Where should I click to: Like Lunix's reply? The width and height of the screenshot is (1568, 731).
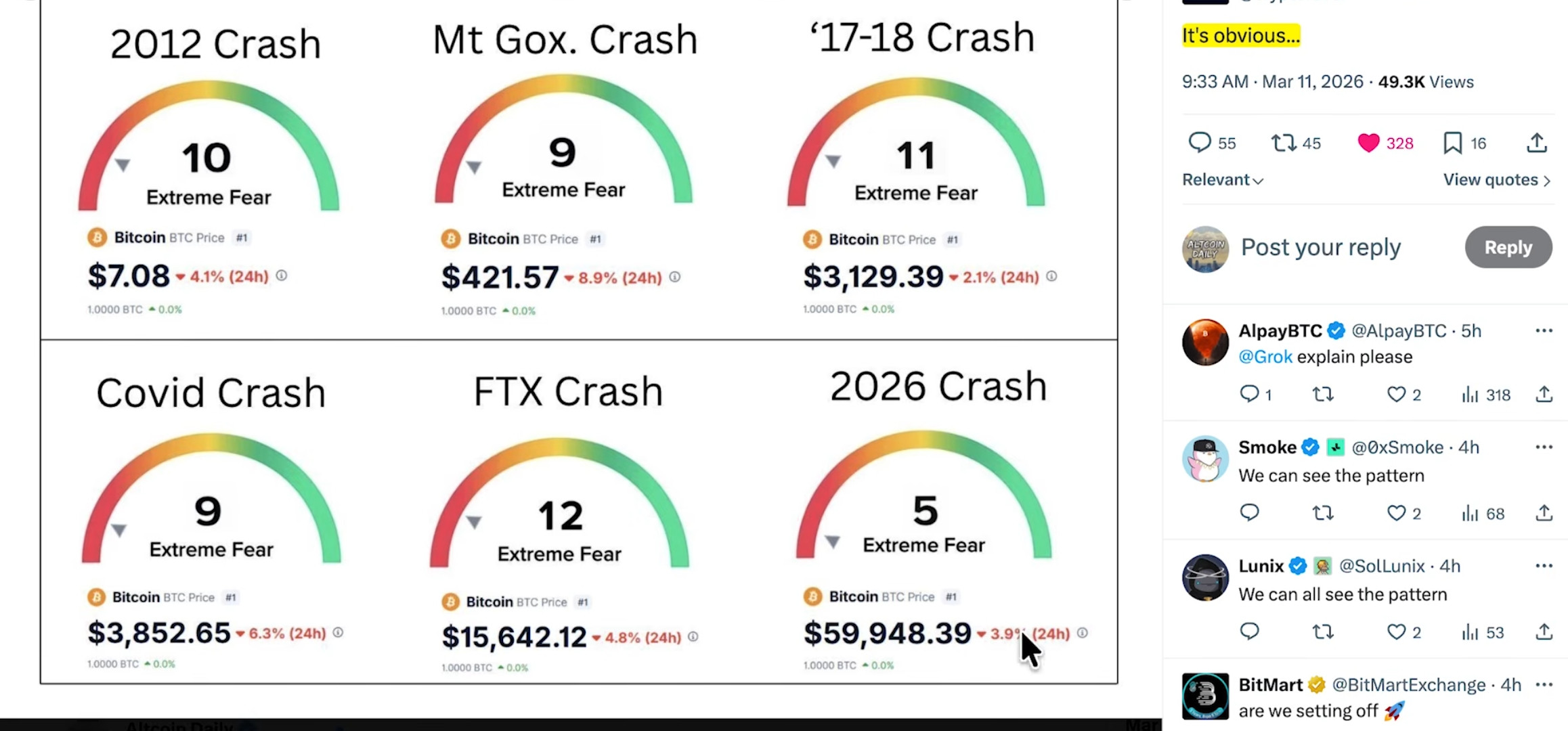tap(1396, 632)
